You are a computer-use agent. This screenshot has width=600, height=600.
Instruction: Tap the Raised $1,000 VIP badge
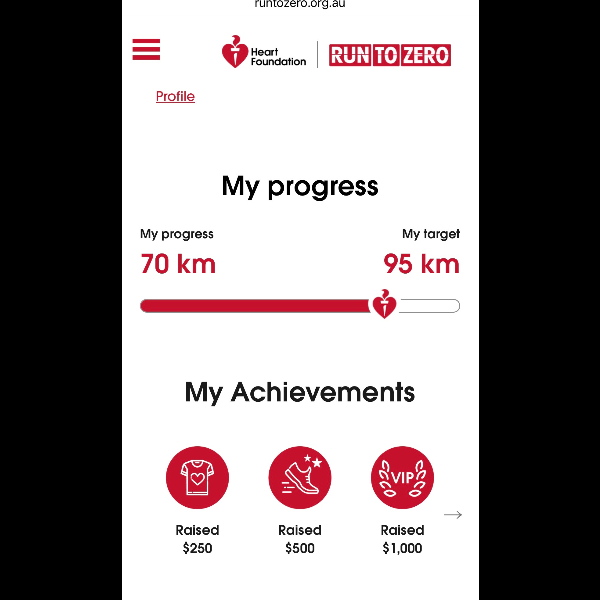(x=403, y=478)
